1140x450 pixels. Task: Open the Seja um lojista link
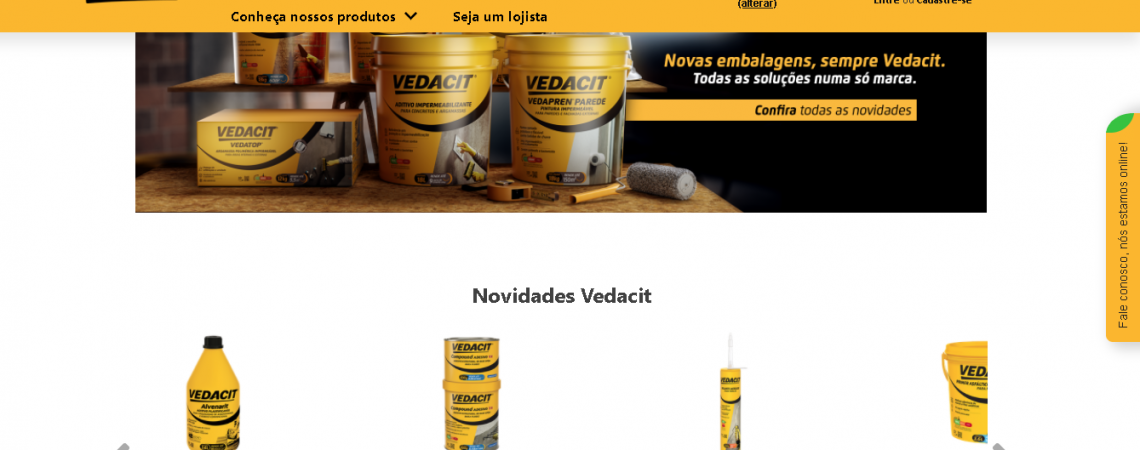(500, 16)
